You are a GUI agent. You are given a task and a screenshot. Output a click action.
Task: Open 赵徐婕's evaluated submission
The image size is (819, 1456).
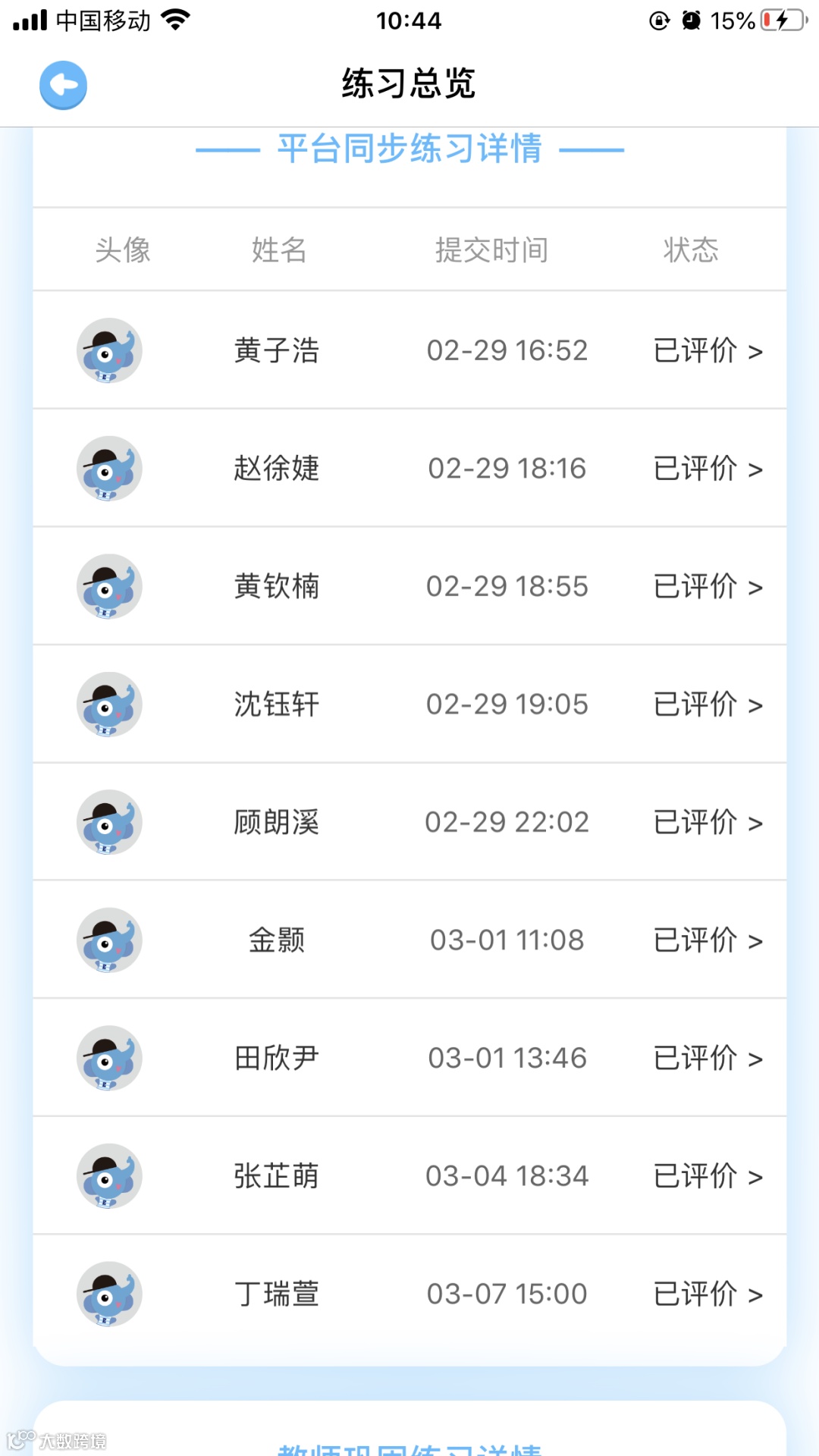click(707, 469)
